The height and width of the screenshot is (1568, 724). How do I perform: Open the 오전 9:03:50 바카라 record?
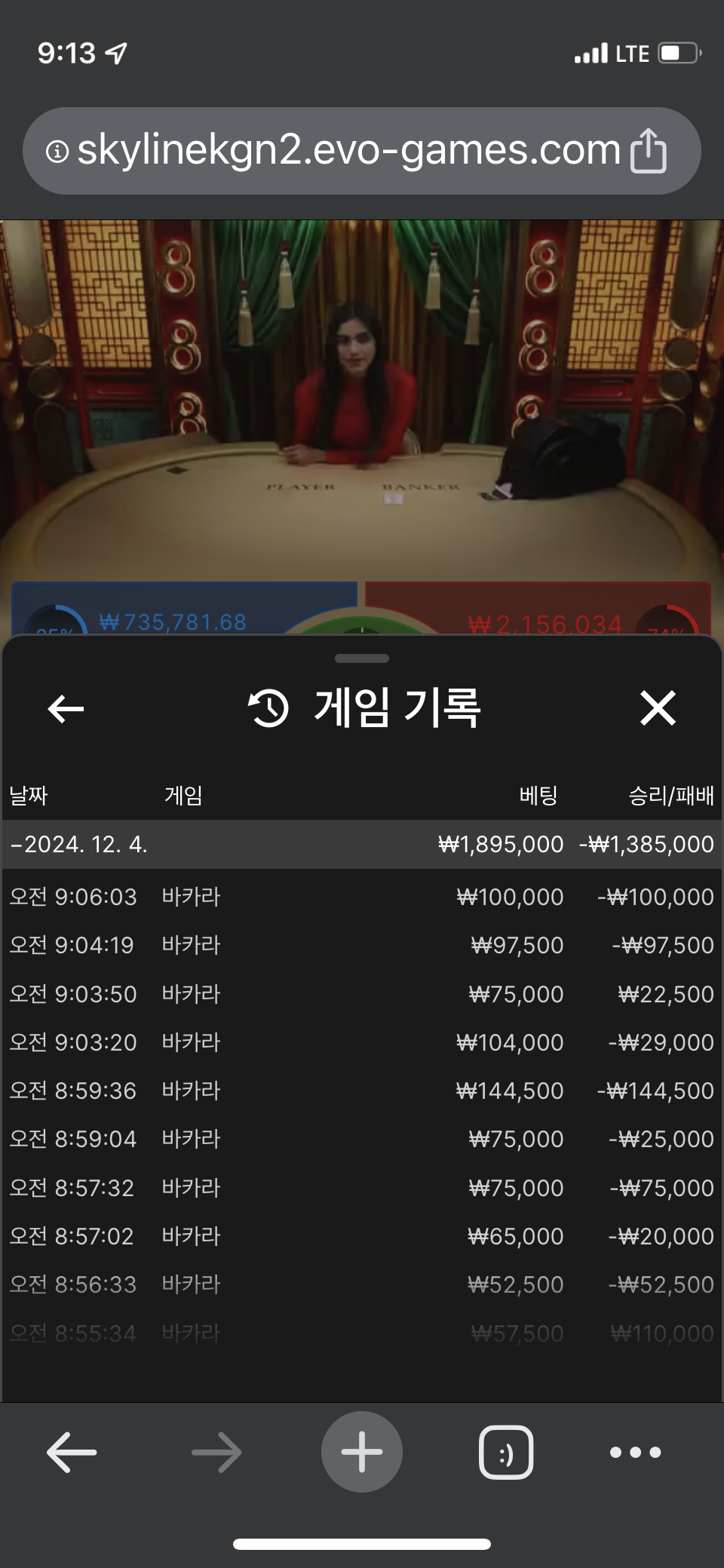(360, 994)
